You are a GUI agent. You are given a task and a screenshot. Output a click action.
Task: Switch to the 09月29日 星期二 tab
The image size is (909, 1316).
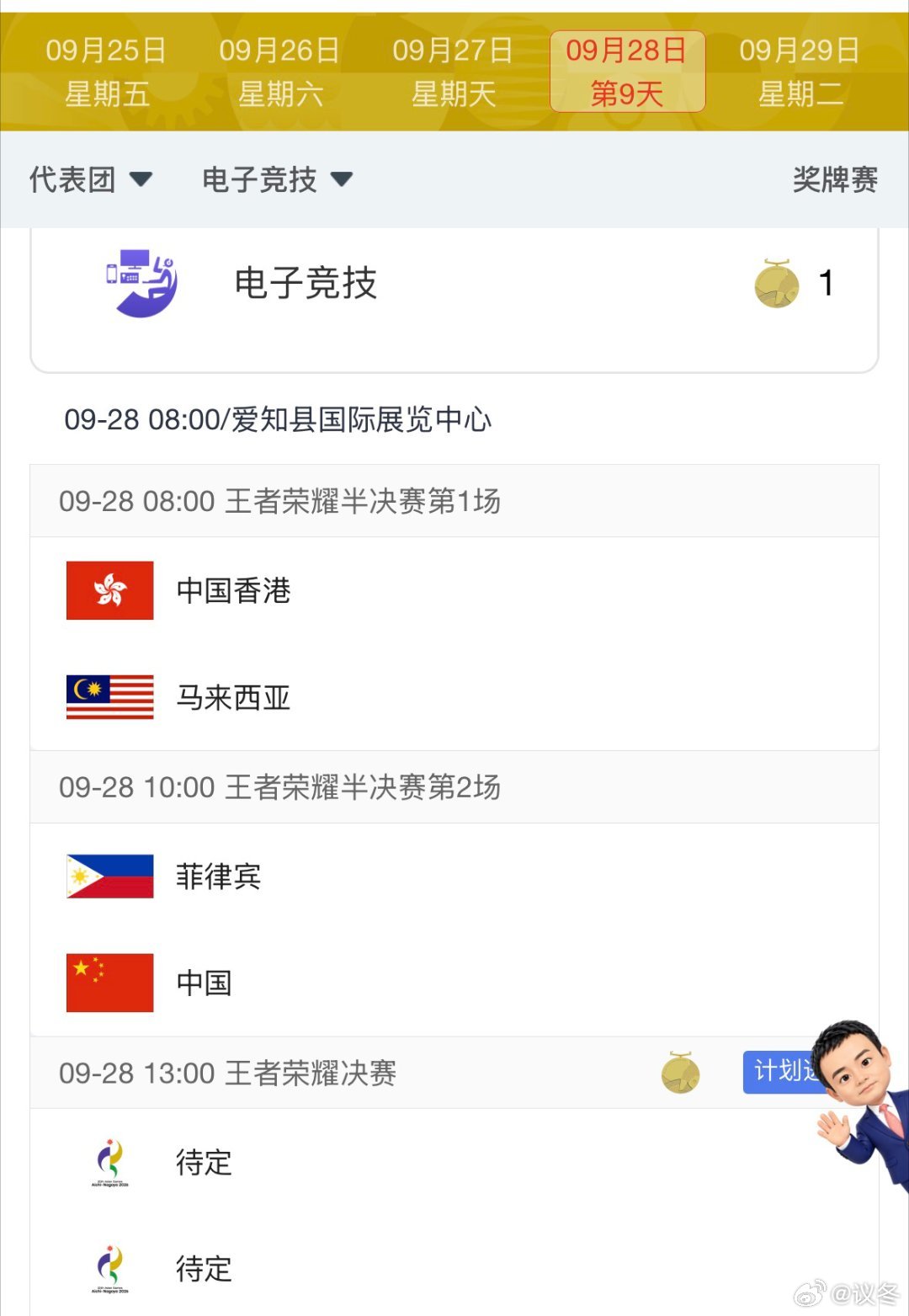click(x=800, y=72)
